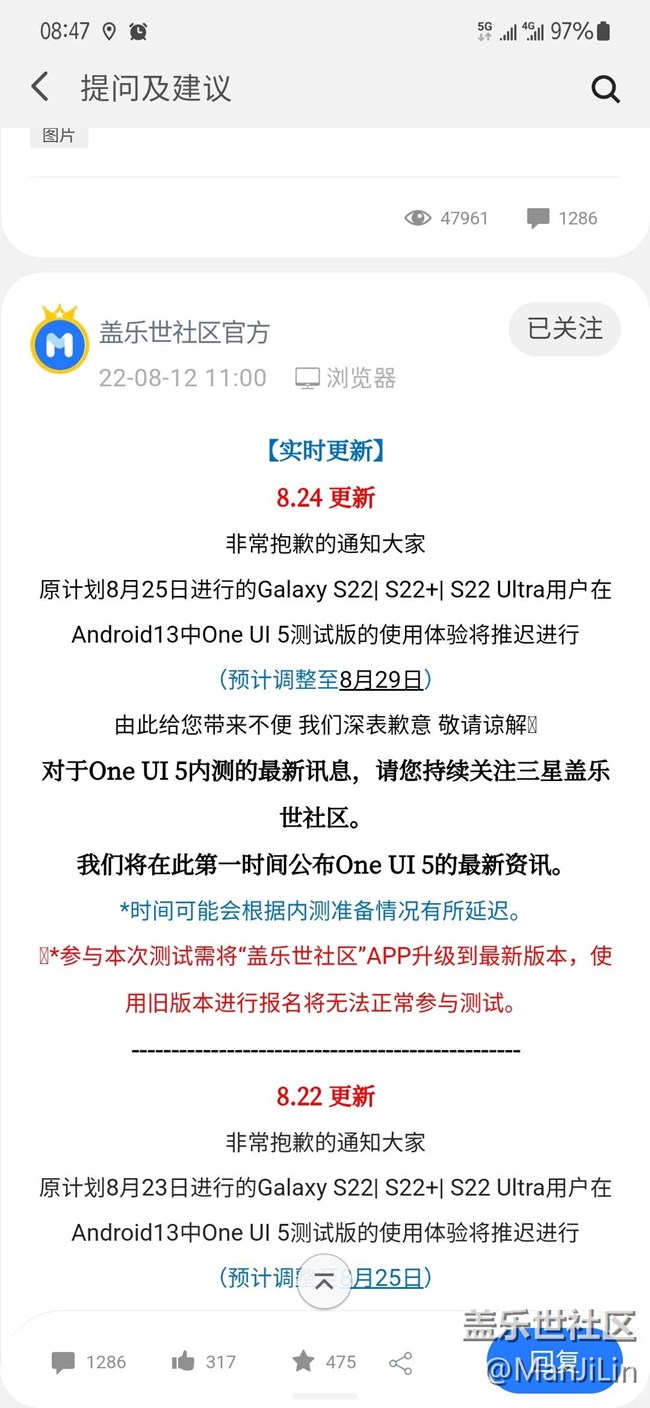Share this post
This screenshot has width=650, height=1408.
coord(401,1362)
